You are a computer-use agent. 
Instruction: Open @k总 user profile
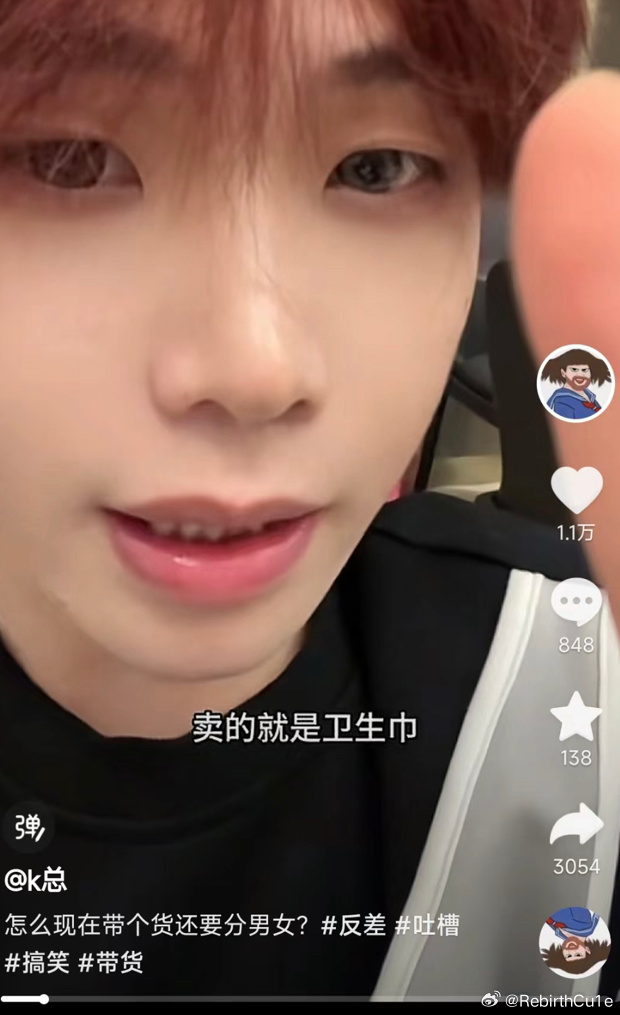(37, 880)
